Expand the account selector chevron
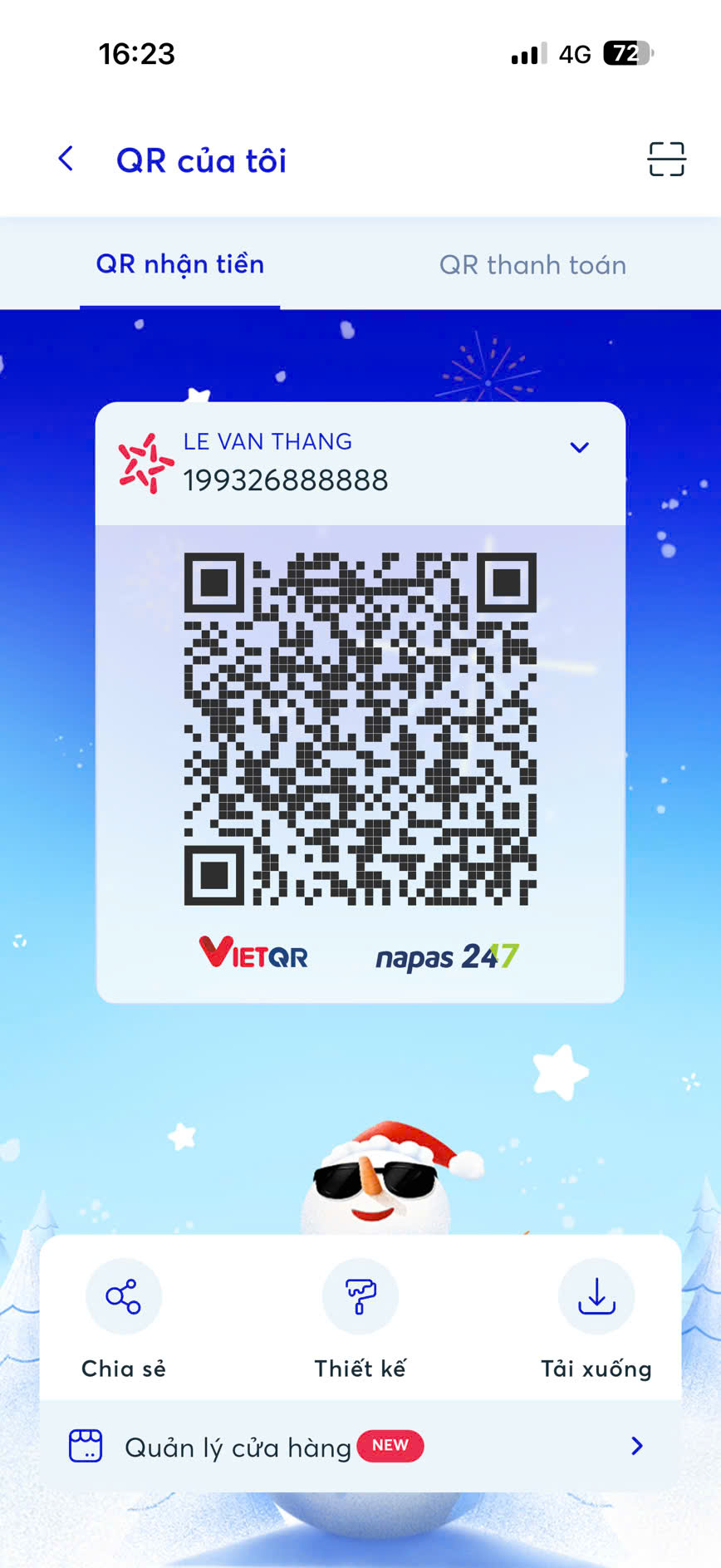Screen dimensions: 721x1568 pyautogui.click(x=579, y=447)
